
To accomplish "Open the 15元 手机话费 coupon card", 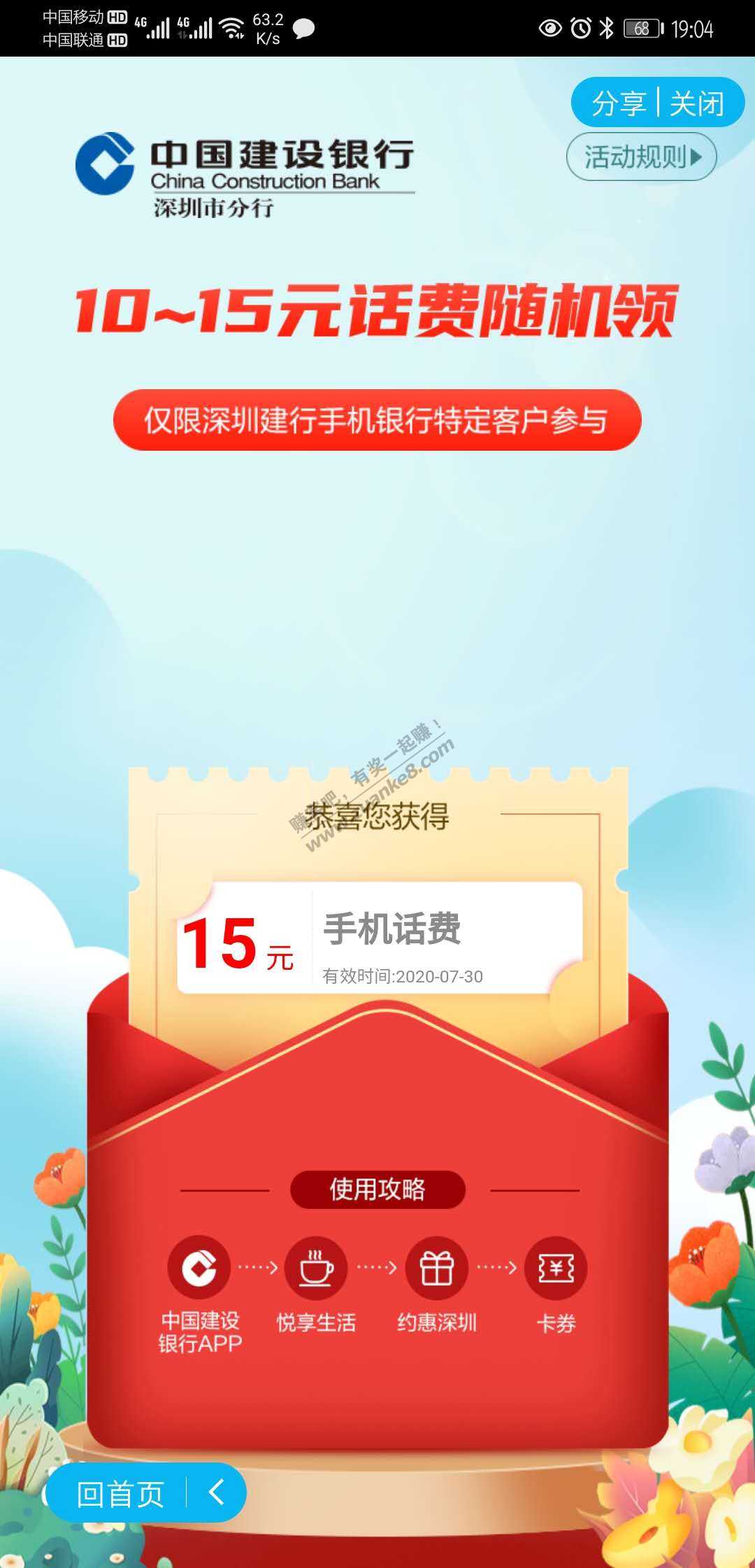I will point(380,938).
